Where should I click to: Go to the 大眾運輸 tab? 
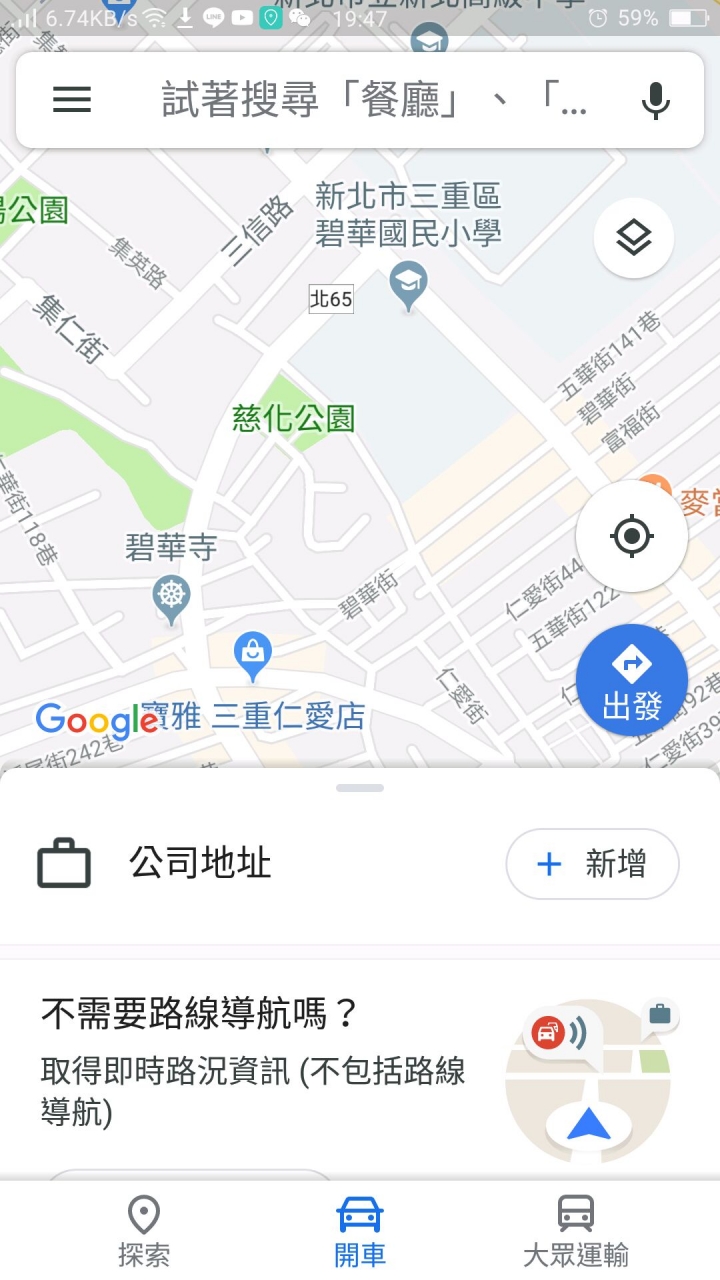(x=576, y=1231)
